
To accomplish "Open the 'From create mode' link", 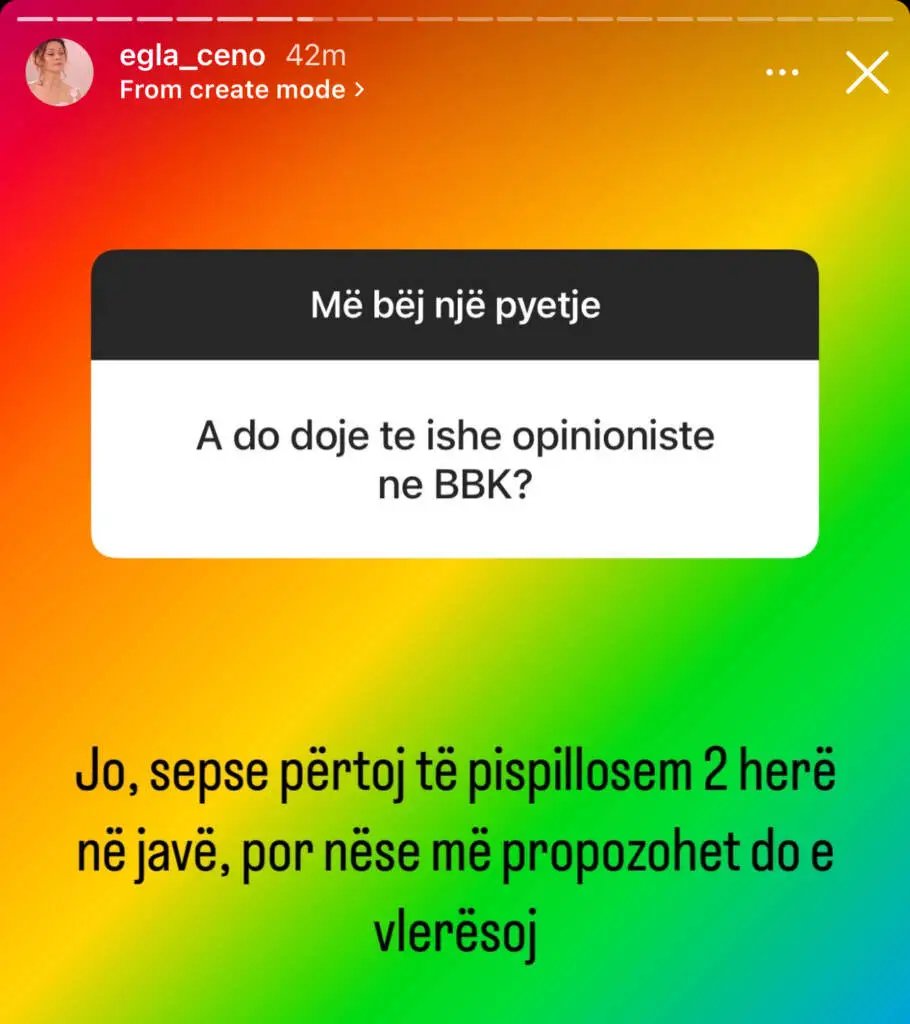I will point(241,89).
